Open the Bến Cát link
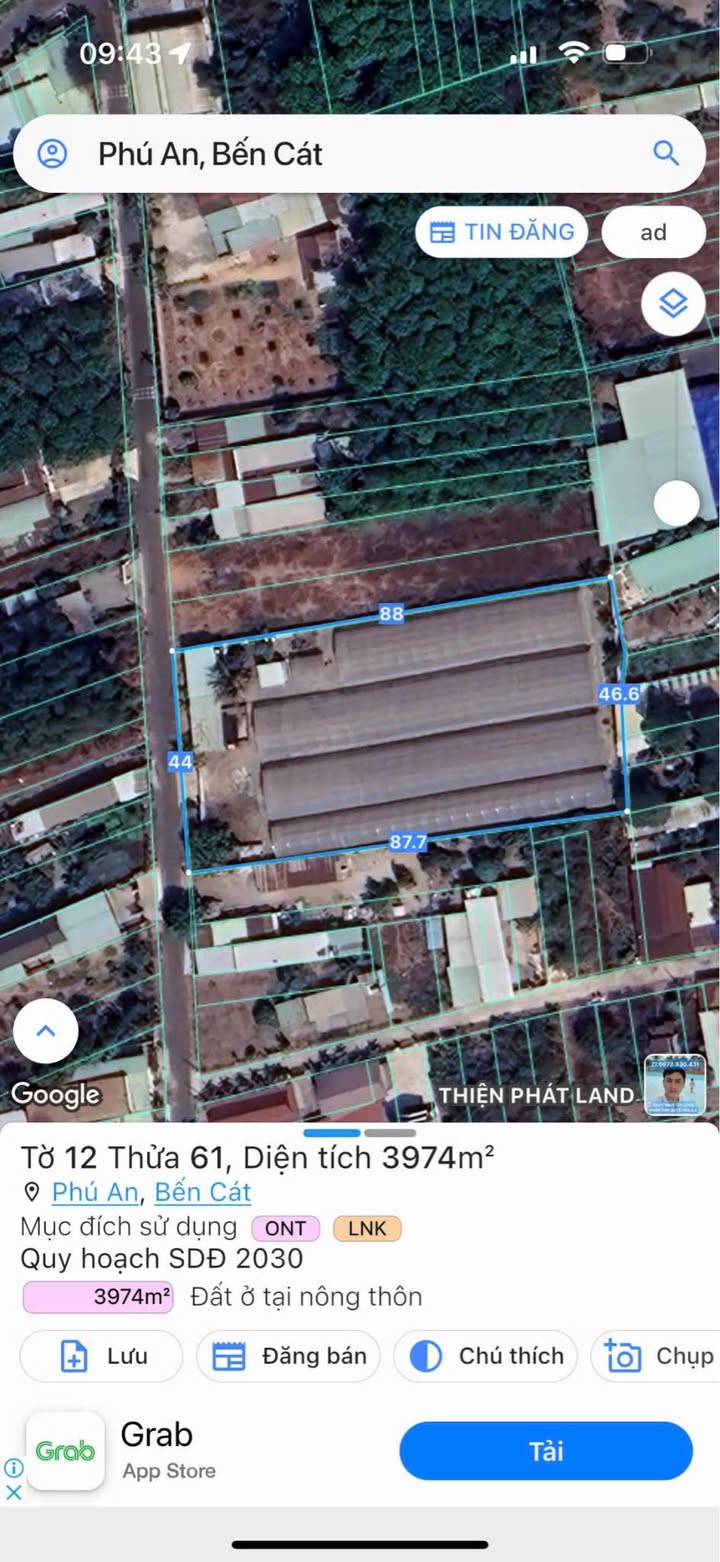 [x=203, y=1192]
